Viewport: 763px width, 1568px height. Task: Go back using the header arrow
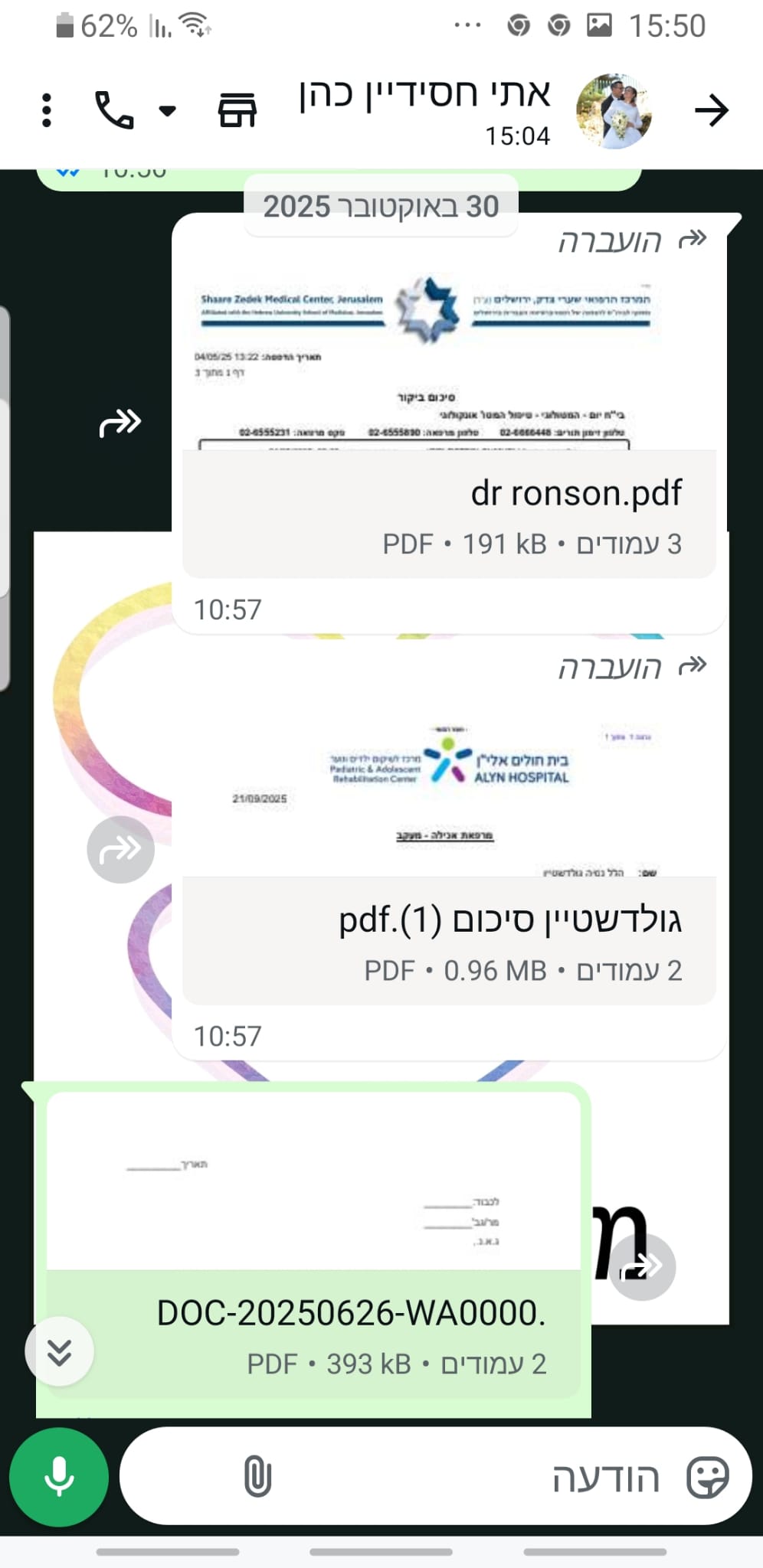pos(712,110)
